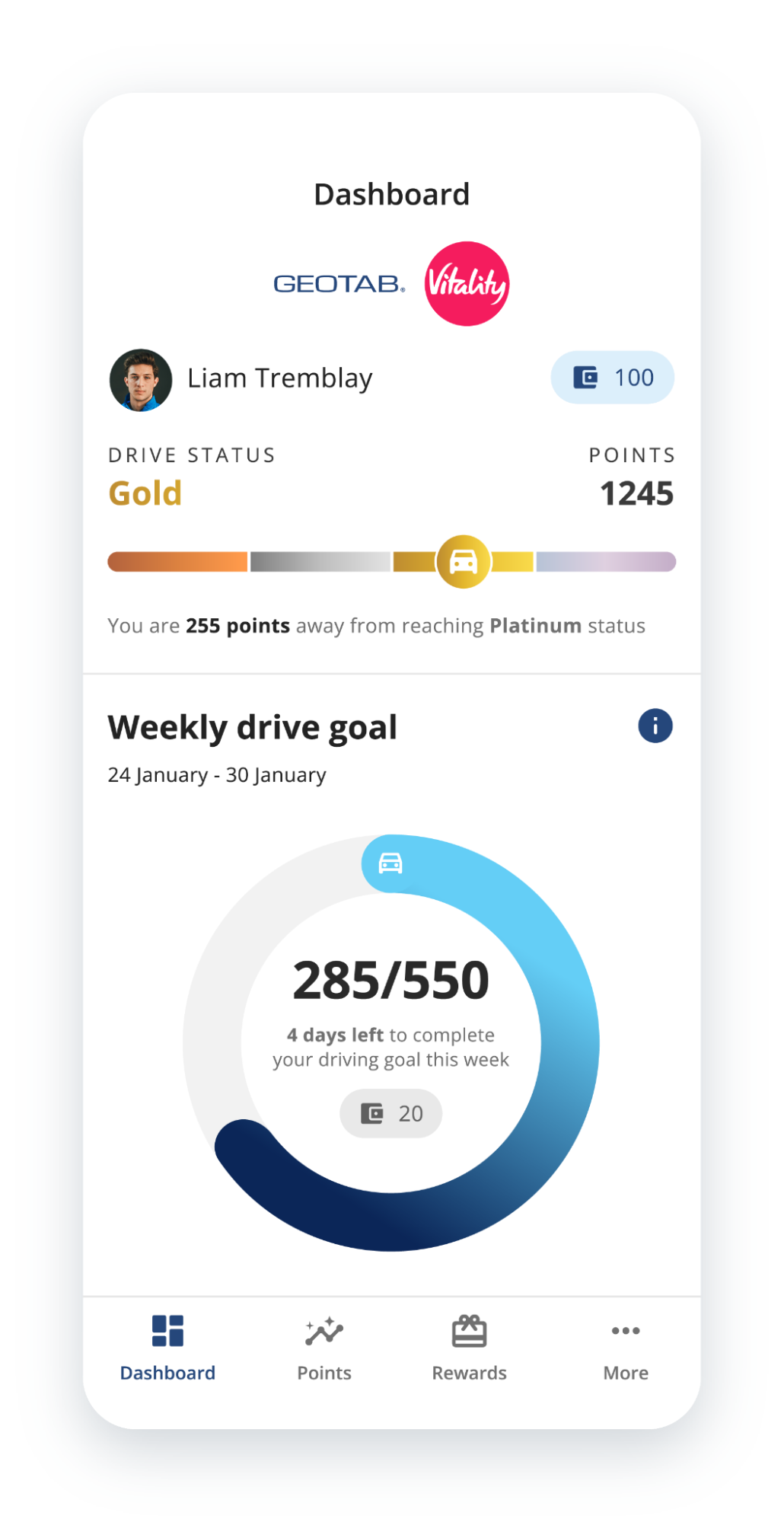Open the wallet balance showing 100
This screenshot has height=1522, width=784.
click(x=612, y=378)
